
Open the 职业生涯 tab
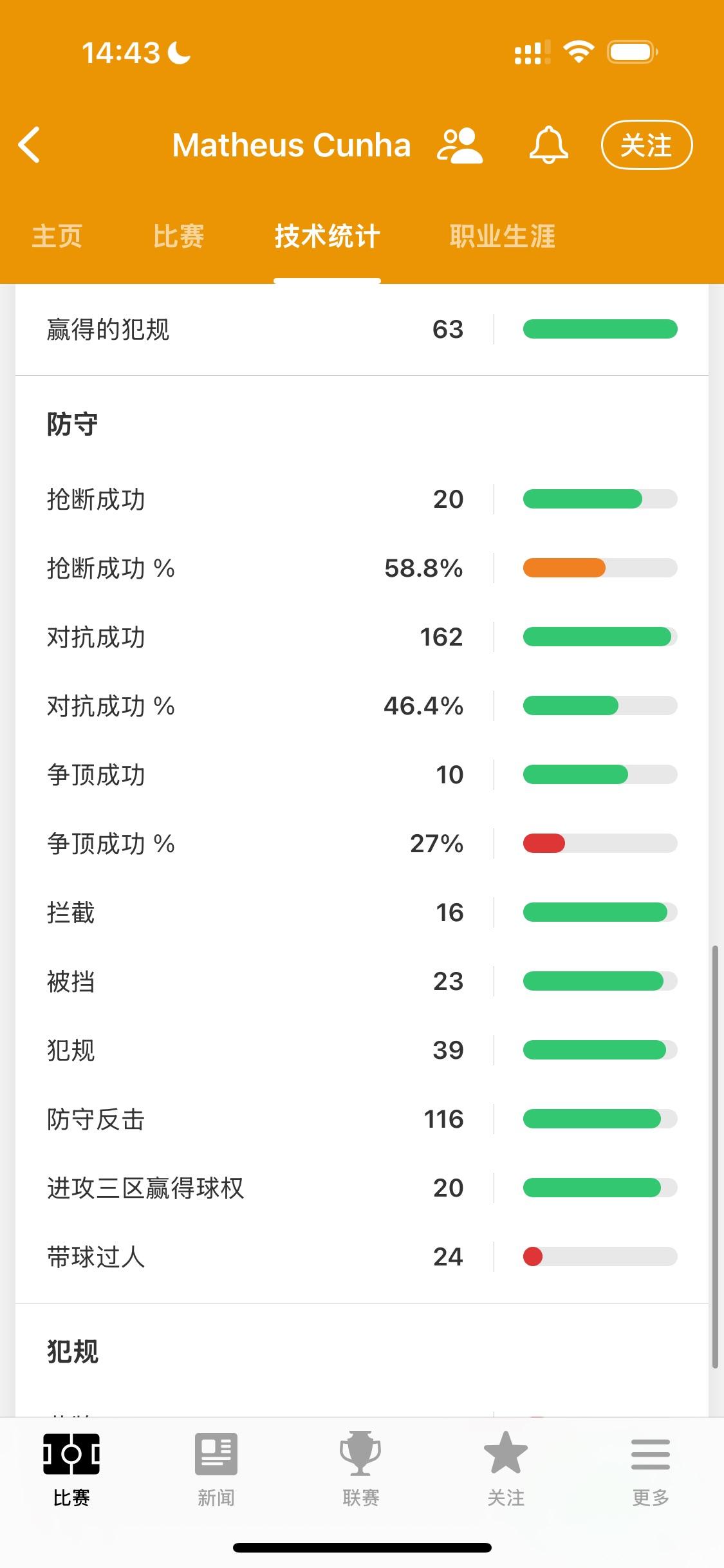(x=502, y=236)
